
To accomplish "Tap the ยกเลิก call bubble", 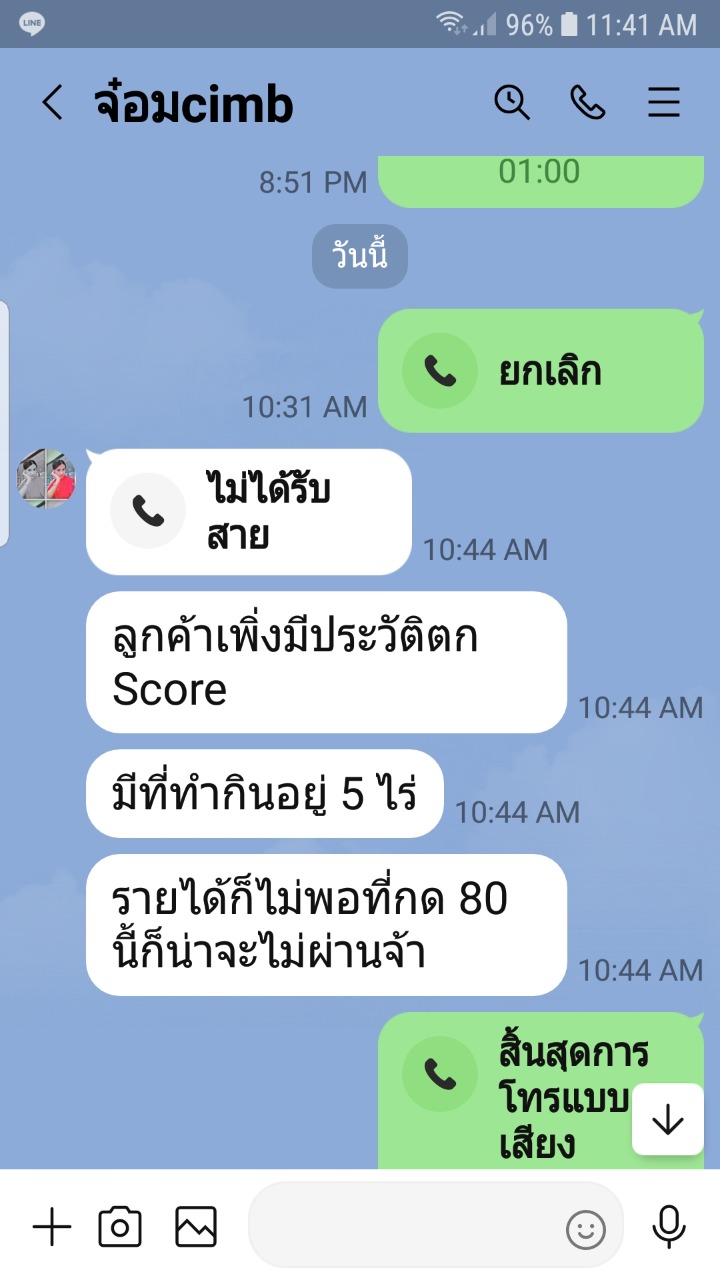I will [x=540, y=371].
